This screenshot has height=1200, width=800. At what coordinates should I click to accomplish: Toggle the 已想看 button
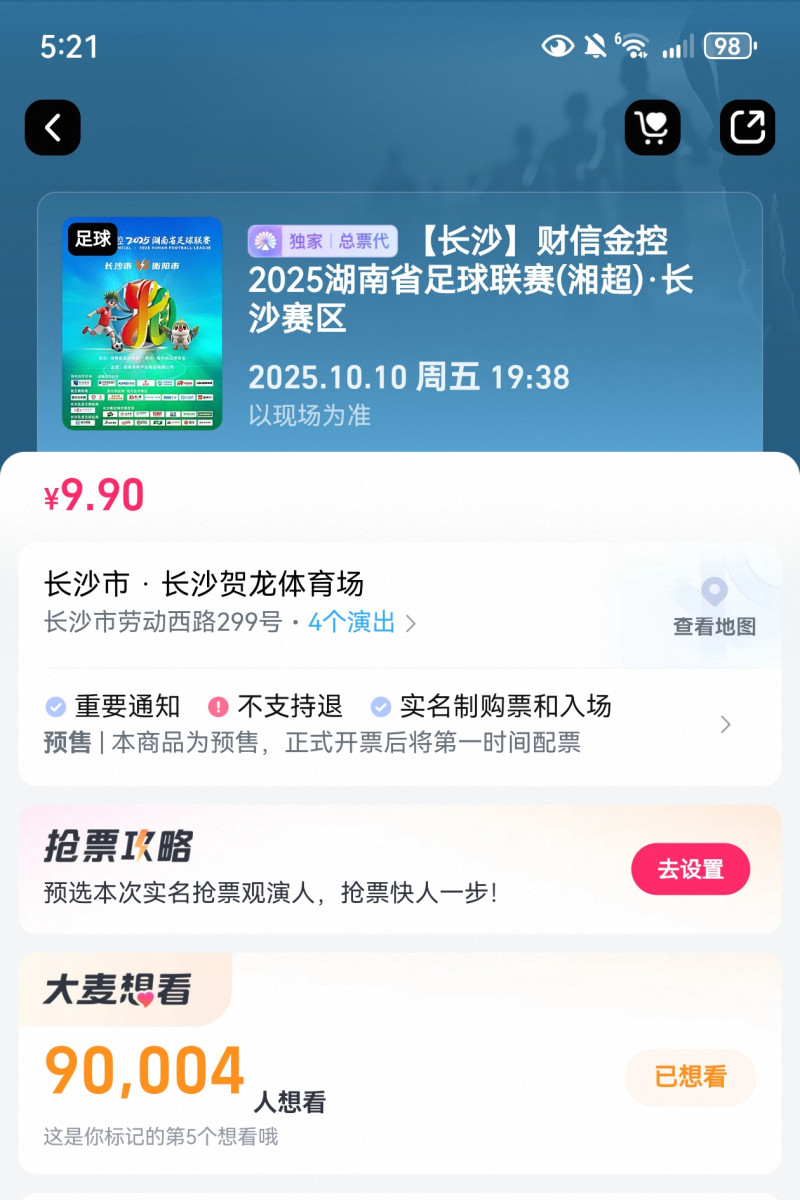(x=690, y=1077)
